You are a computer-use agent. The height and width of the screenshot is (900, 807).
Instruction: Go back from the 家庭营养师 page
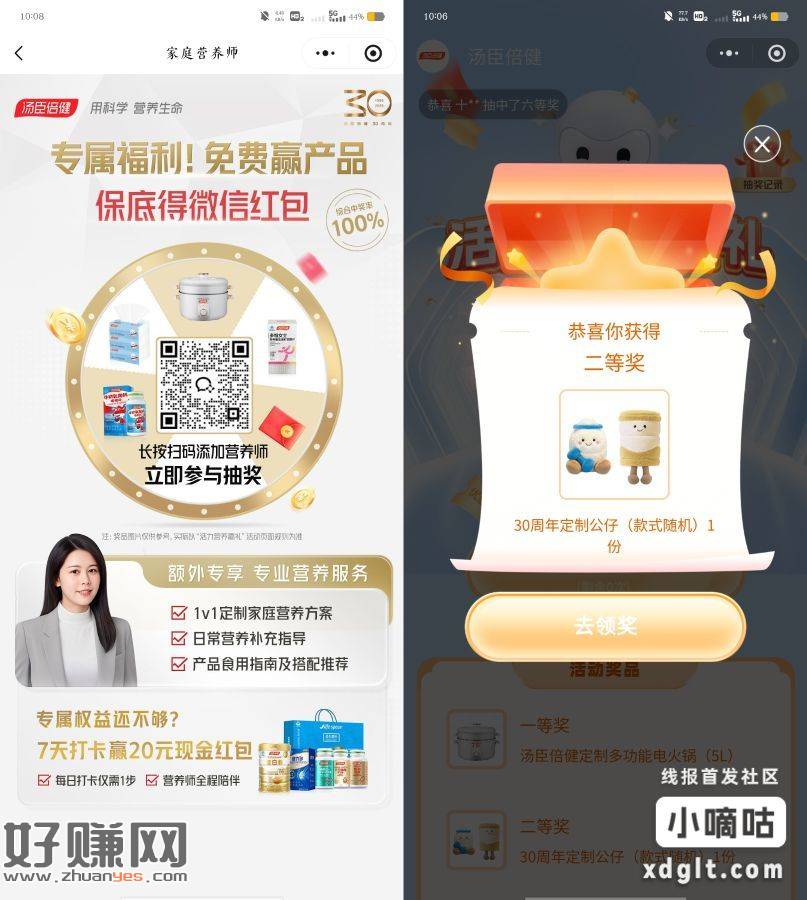[x=19, y=53]
